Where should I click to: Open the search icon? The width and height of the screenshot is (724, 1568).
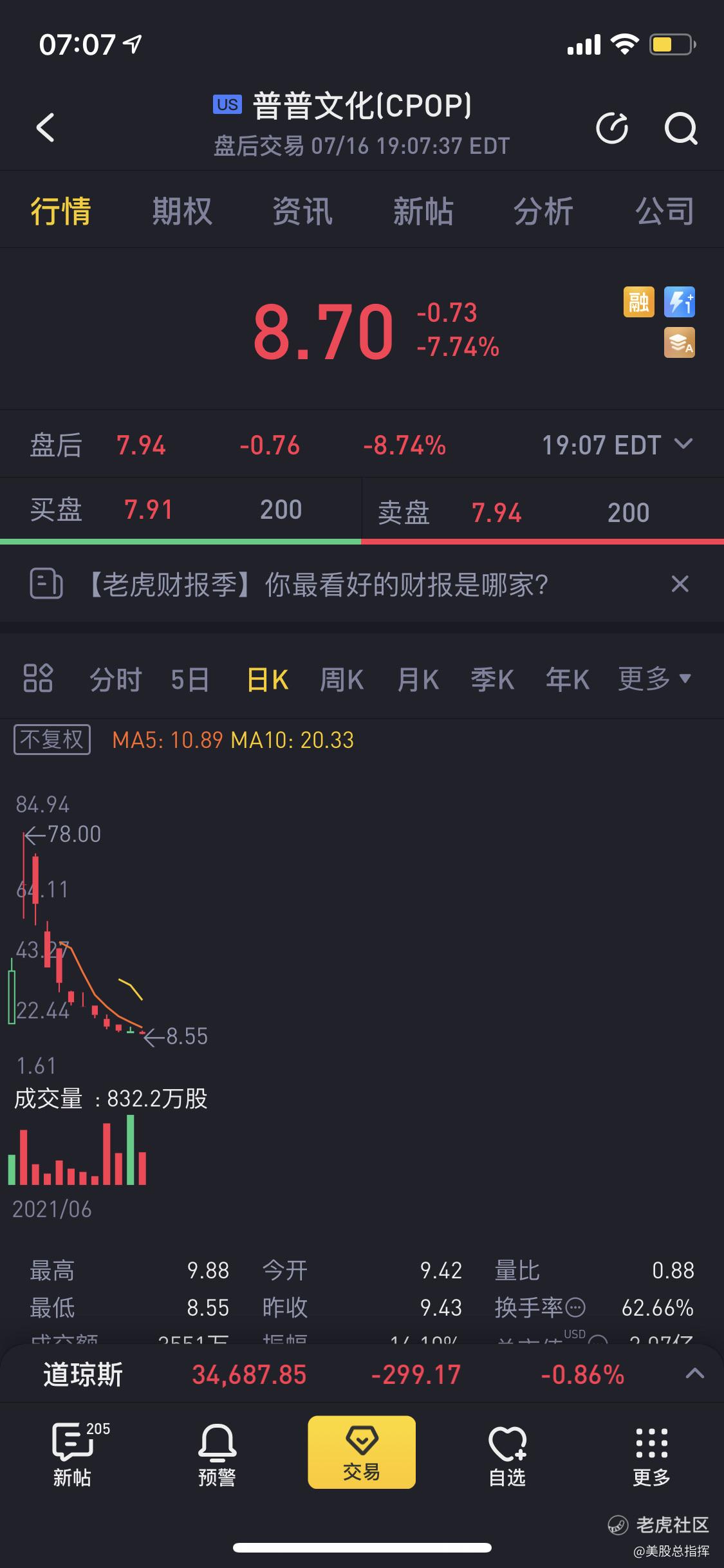coord(680,128)
